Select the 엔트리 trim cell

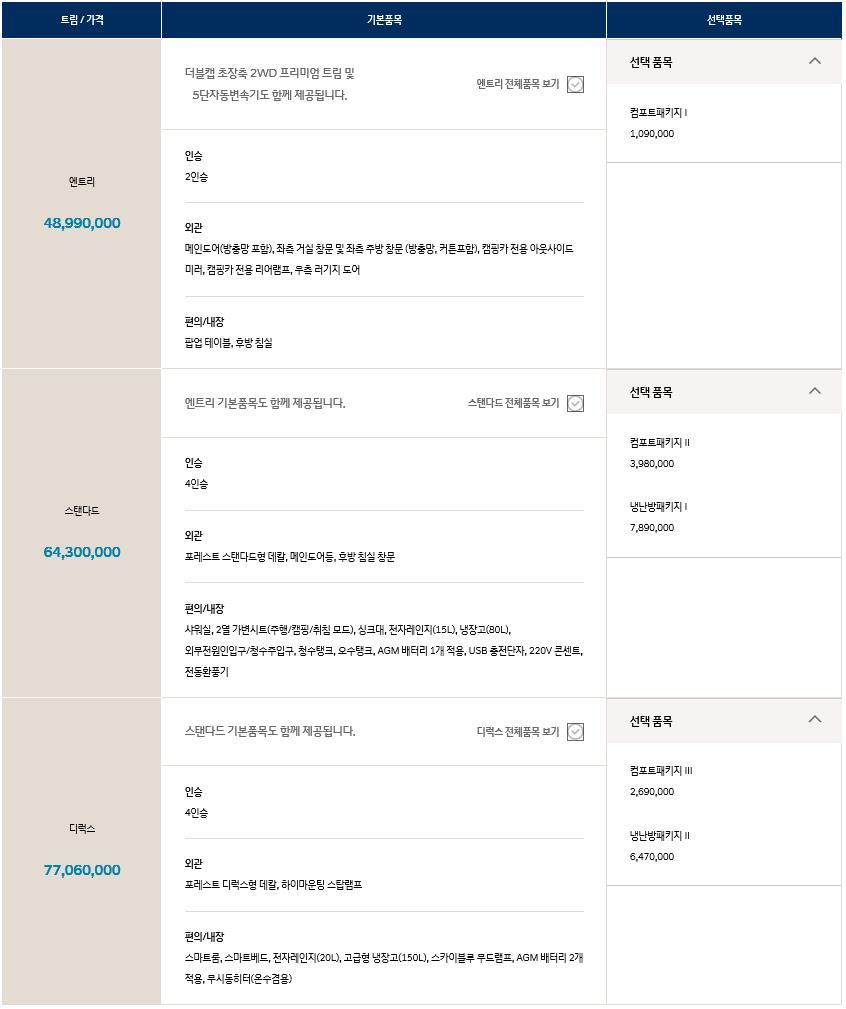tap(81, 182)
